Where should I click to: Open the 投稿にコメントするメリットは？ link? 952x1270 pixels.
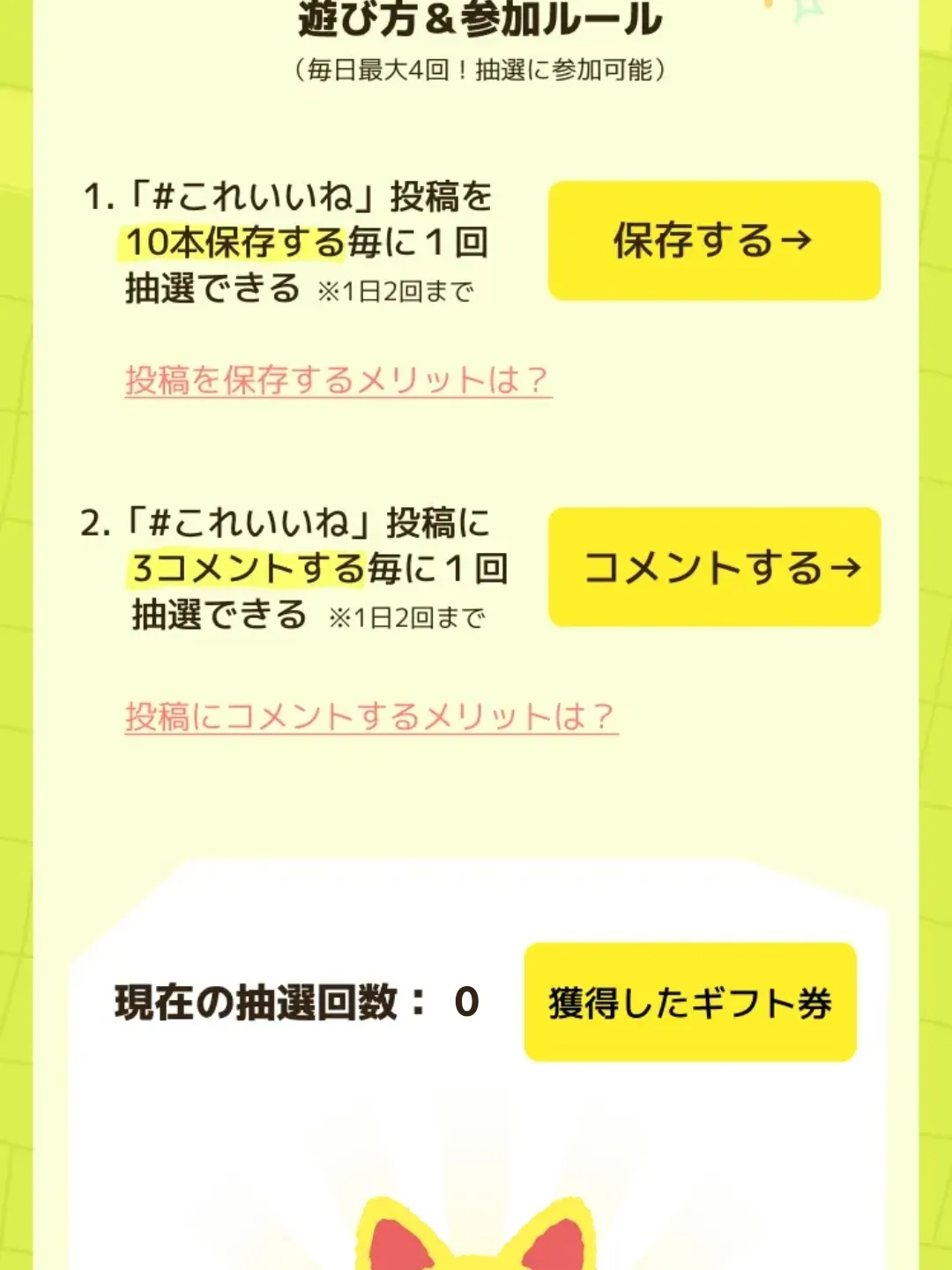point(370,716)
